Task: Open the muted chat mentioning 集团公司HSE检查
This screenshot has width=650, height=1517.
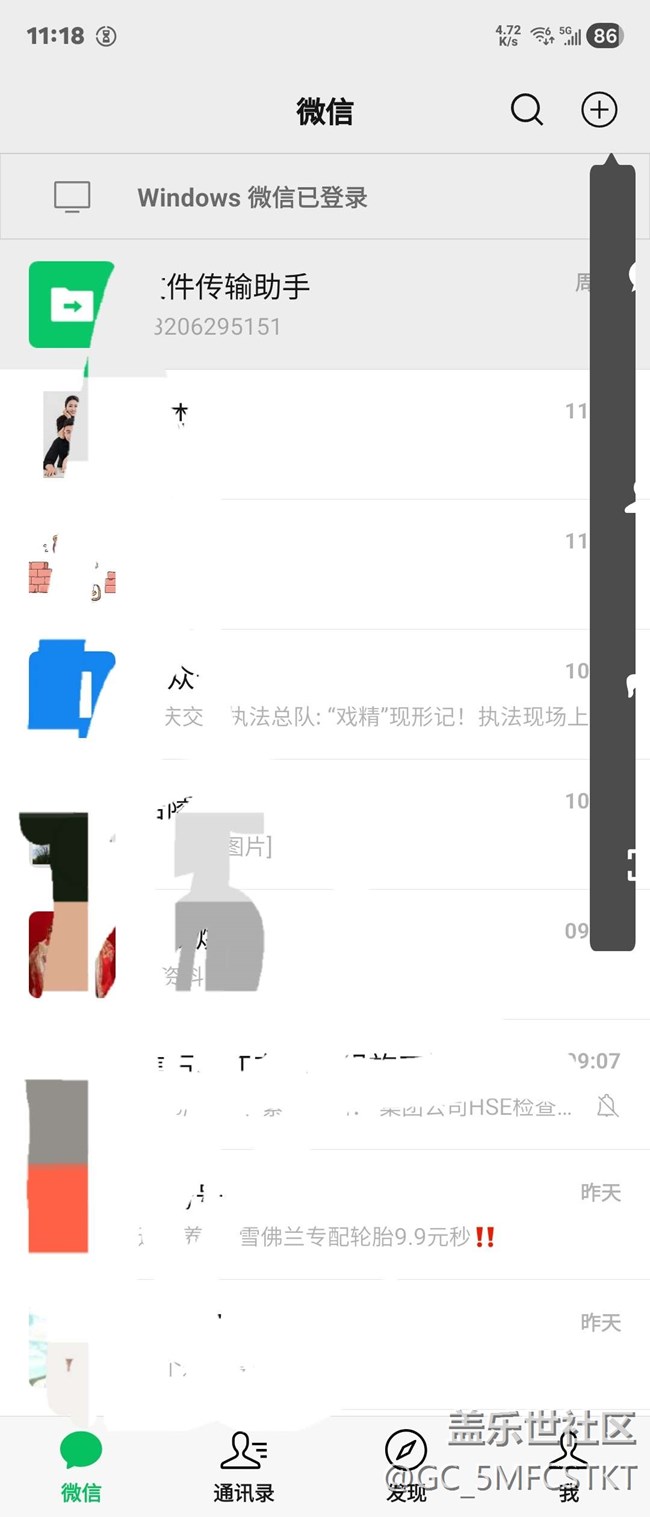Action: tap(350, 1085)
